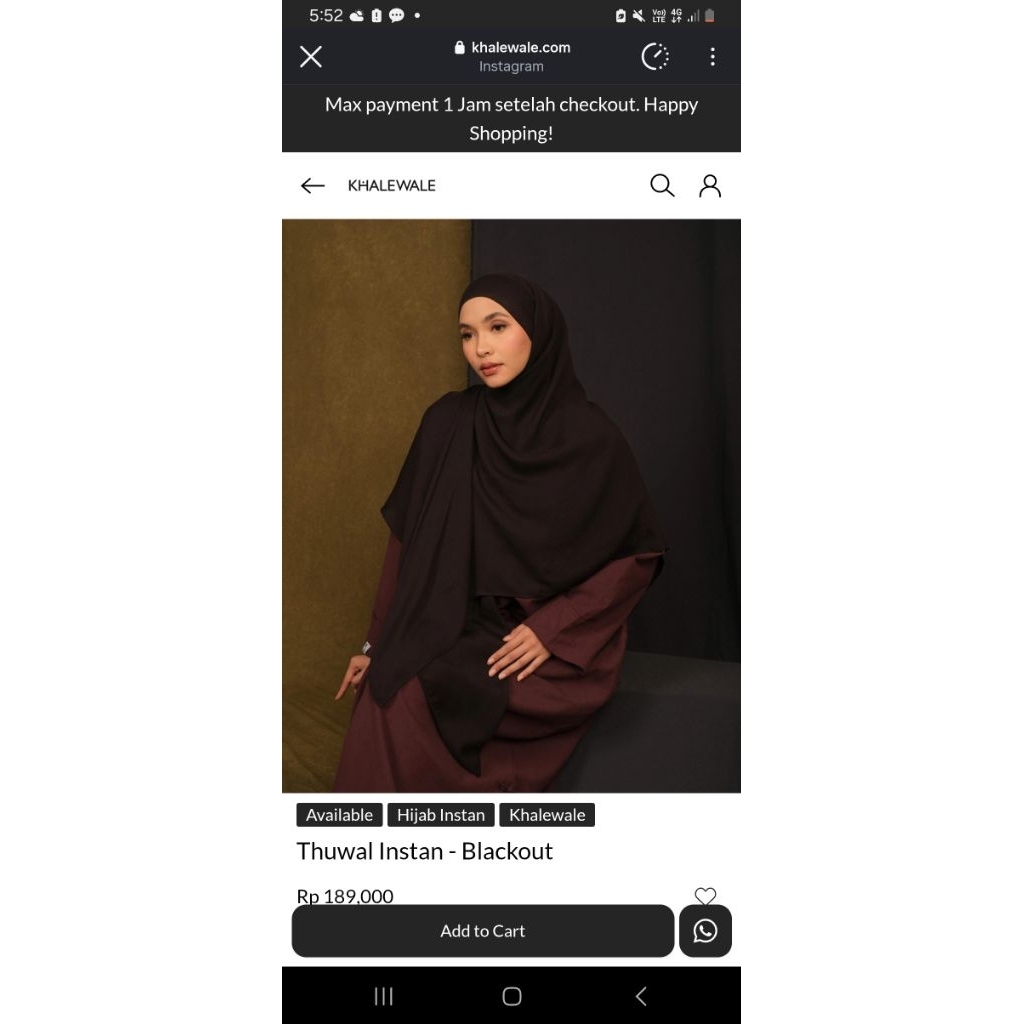
Task: Select the Hijab Instan tag
Action: click(440, 815)
